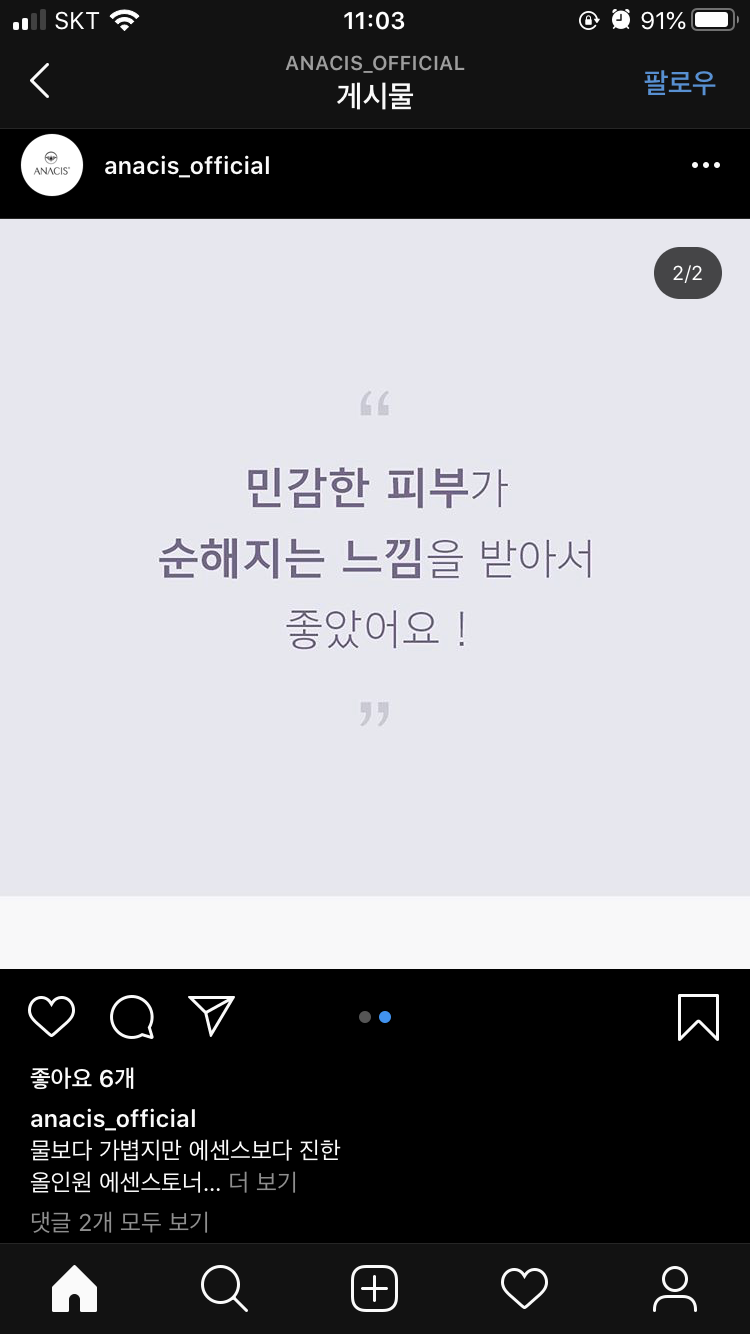750x1334 pixels.
Task: Like this post with the heart
Action: click(51, 1017)
